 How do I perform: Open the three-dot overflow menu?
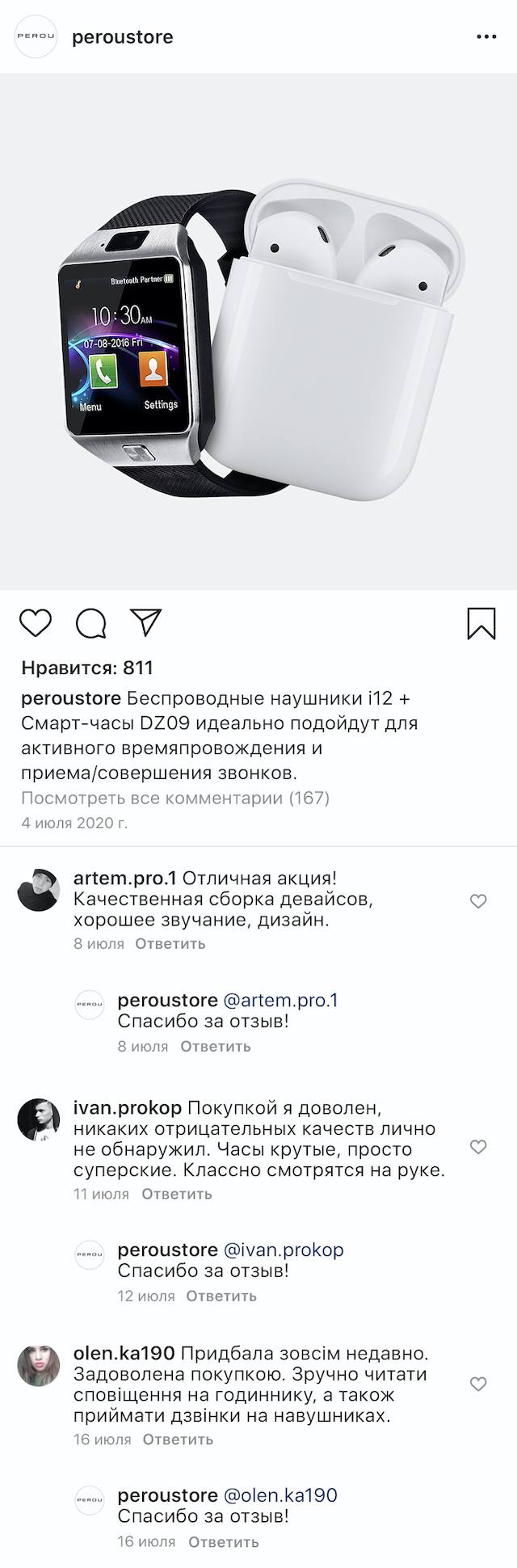coord(486,37)
